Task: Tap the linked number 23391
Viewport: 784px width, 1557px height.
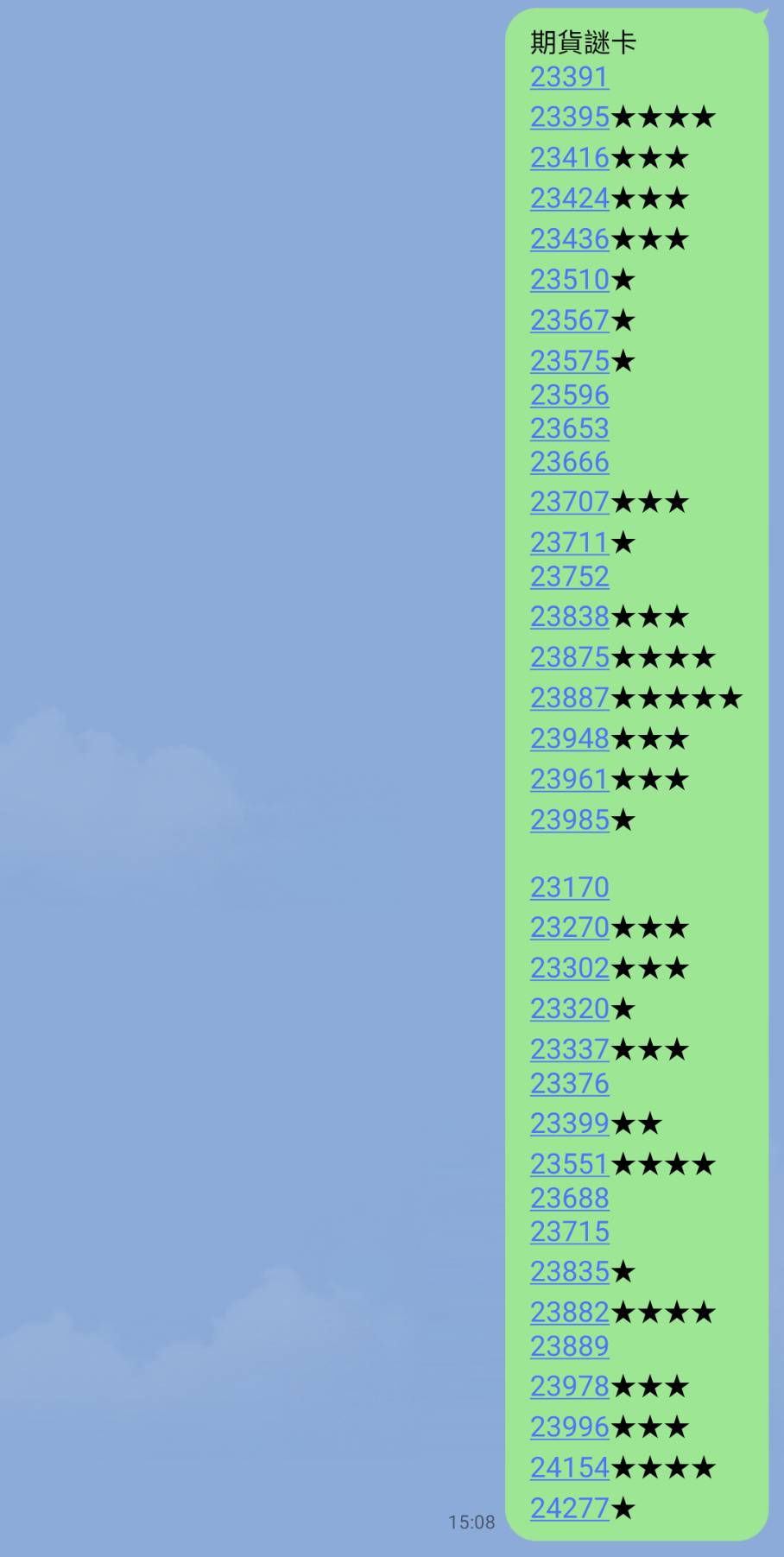Action: coord(569,78)
